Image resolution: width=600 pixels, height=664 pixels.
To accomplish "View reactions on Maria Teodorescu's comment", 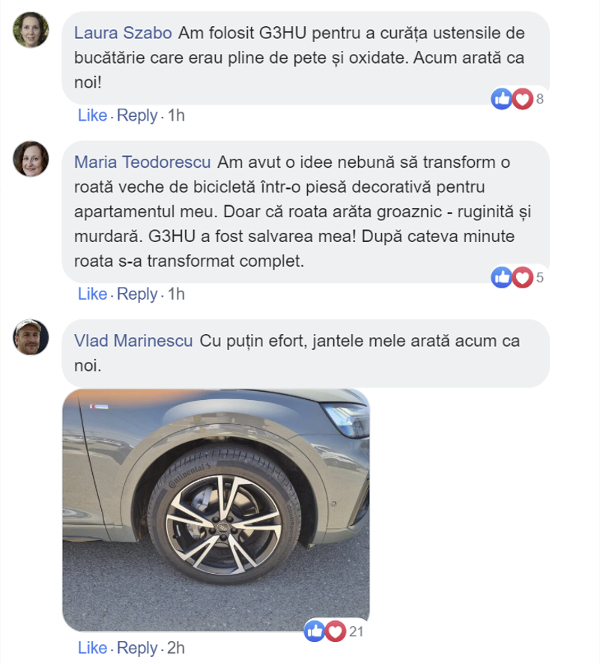I will tap(517, 277).
